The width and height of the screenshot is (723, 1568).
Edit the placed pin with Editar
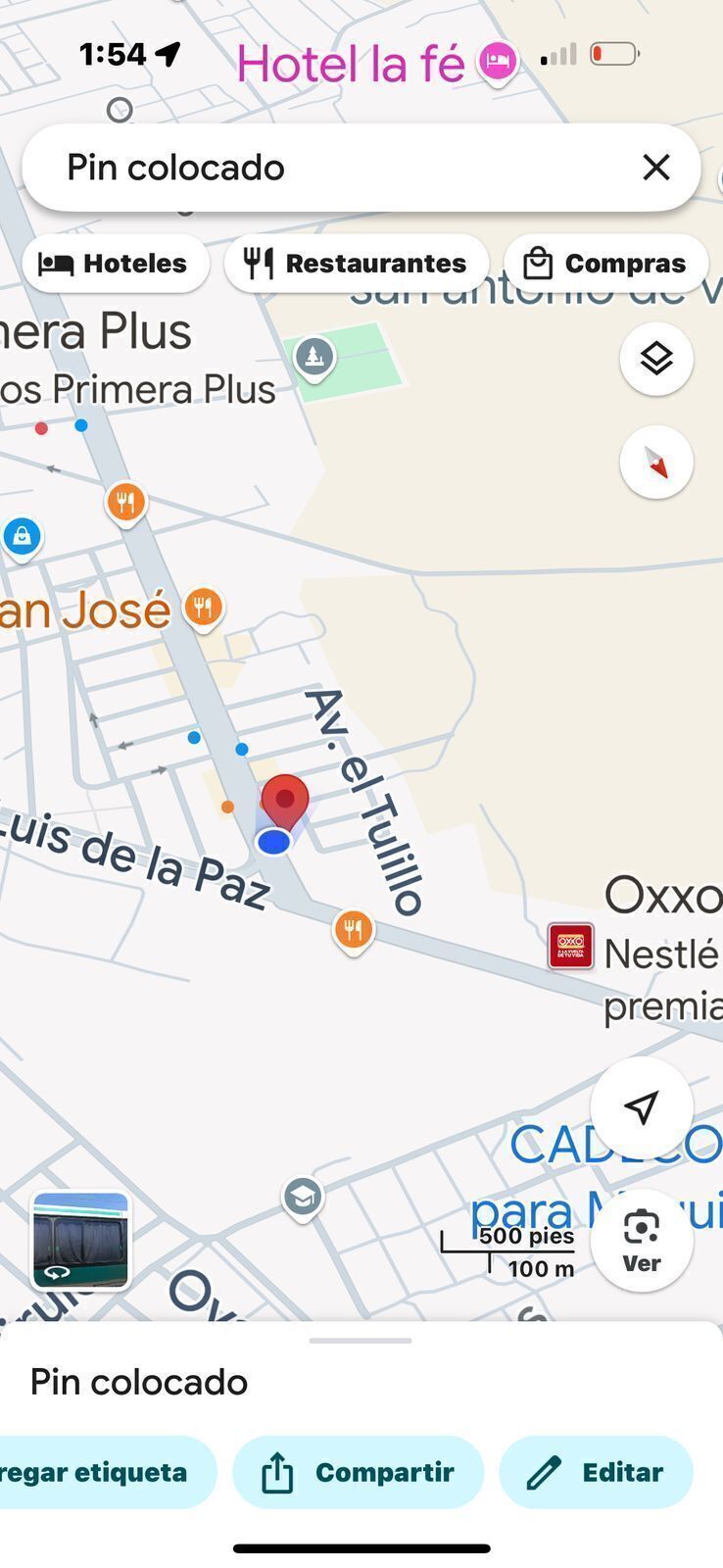tap(596, 1472)
